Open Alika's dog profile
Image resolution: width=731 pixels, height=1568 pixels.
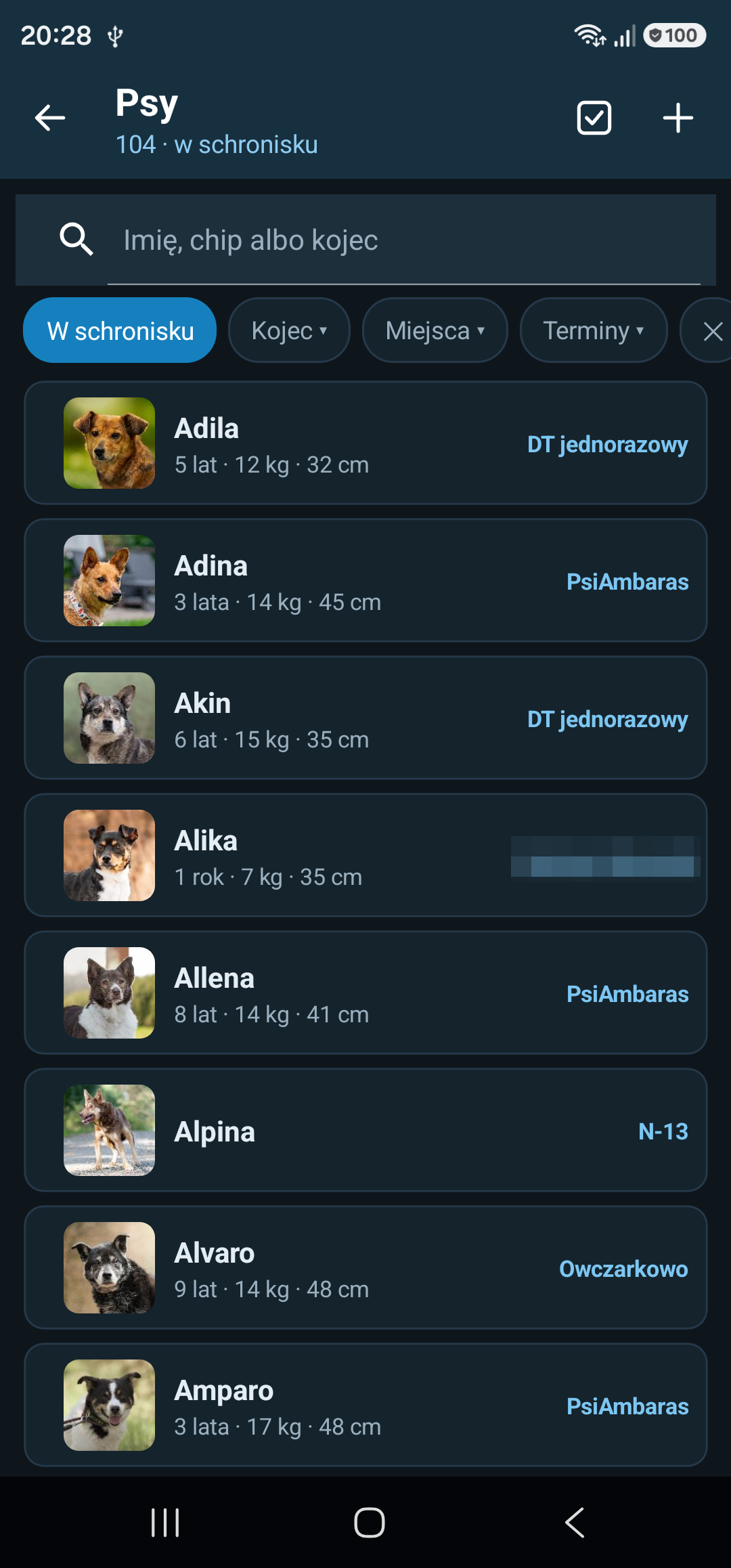(365, 855)
